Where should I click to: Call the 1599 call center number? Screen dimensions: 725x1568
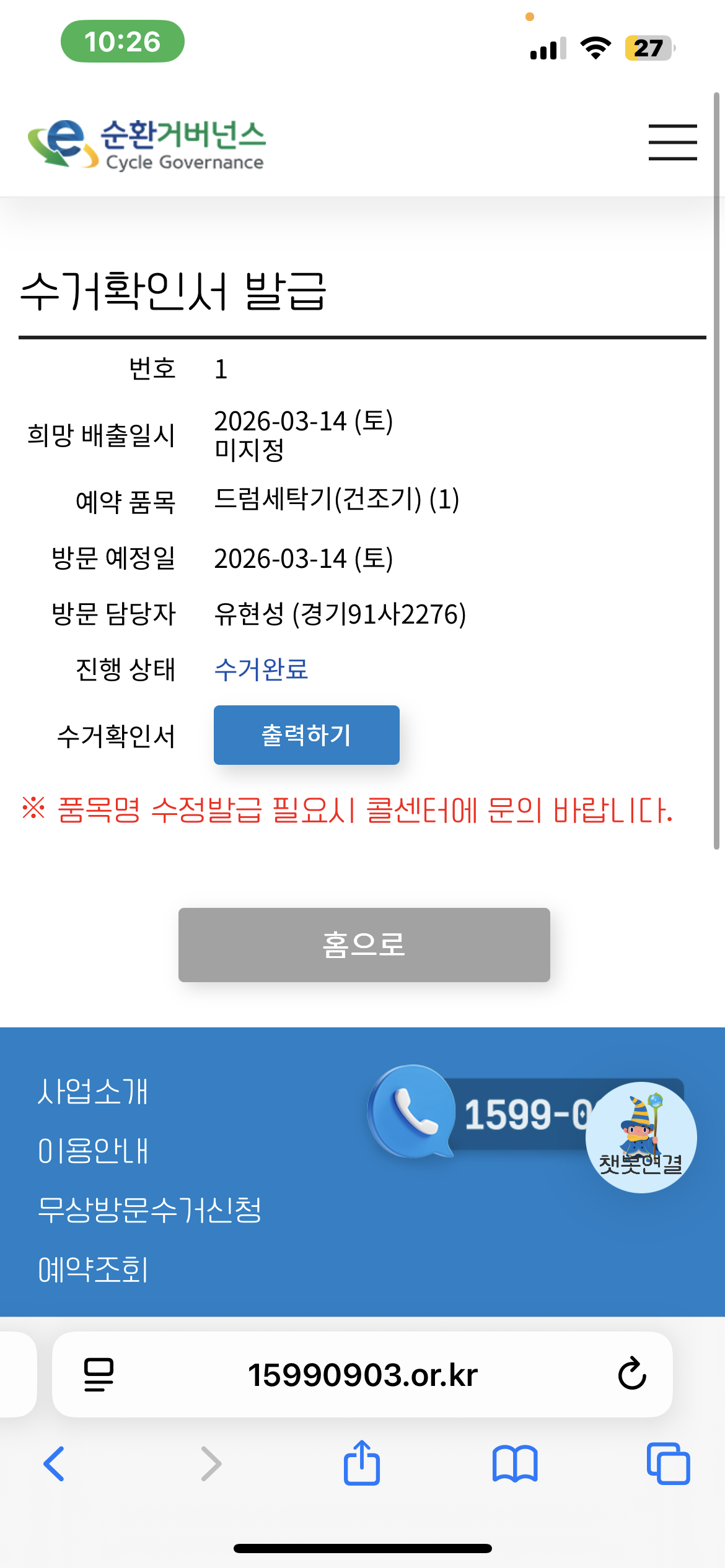coord(496,1113)
